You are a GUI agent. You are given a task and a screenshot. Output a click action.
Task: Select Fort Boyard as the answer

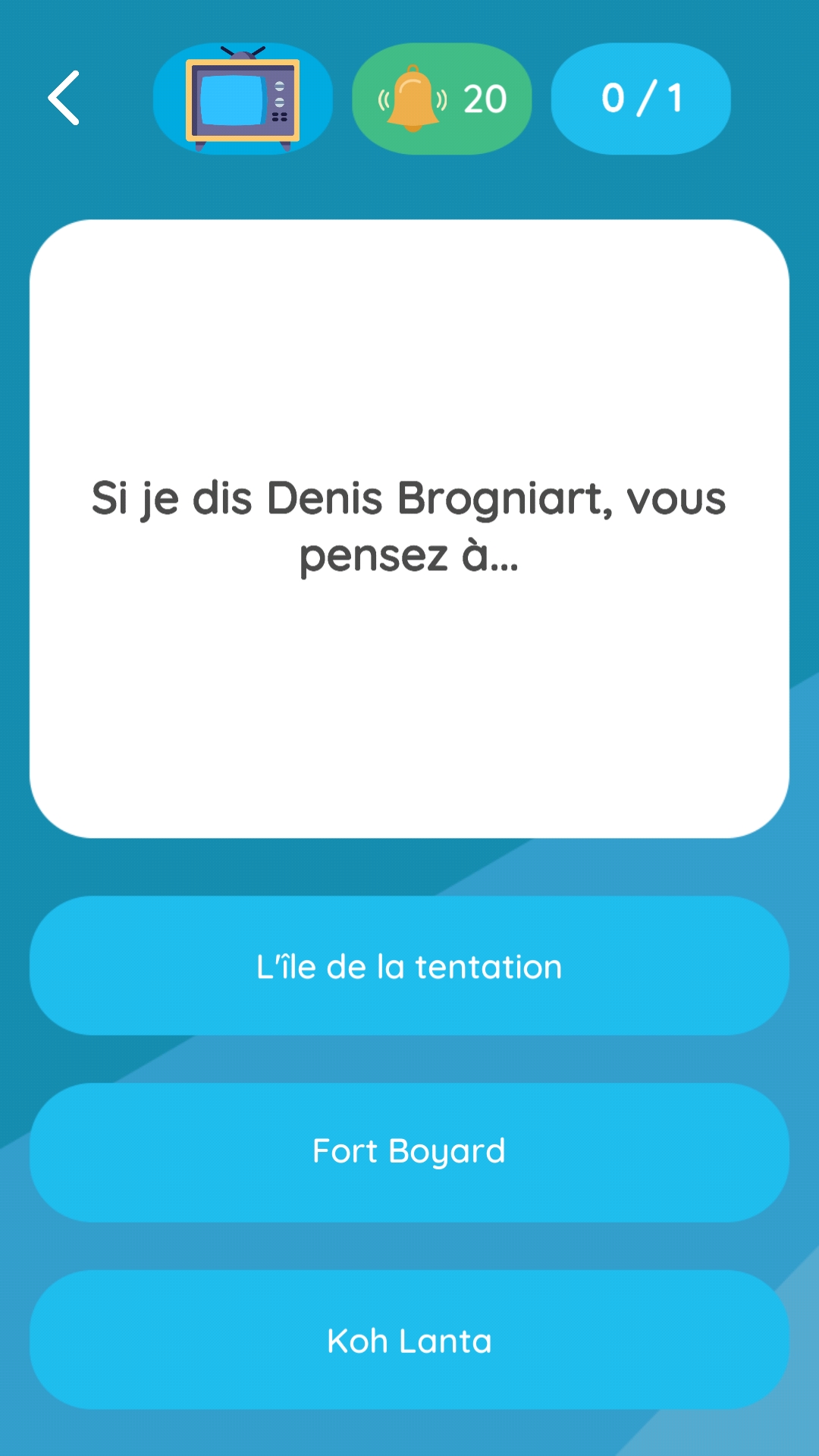click(x=409, y=1152)
